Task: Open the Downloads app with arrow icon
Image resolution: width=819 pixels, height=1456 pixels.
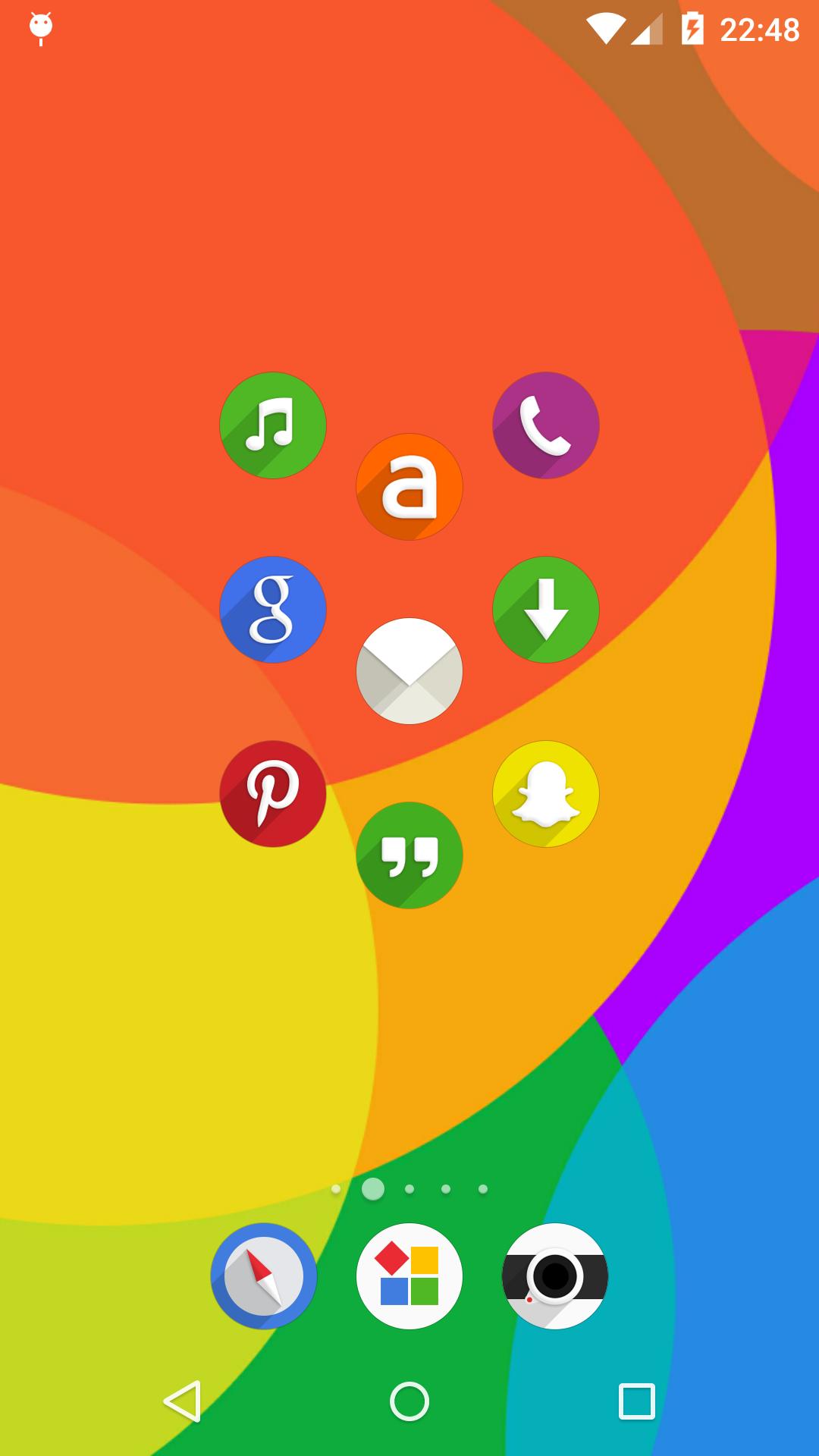Action: pyautogui.click(x=546, y=610)
